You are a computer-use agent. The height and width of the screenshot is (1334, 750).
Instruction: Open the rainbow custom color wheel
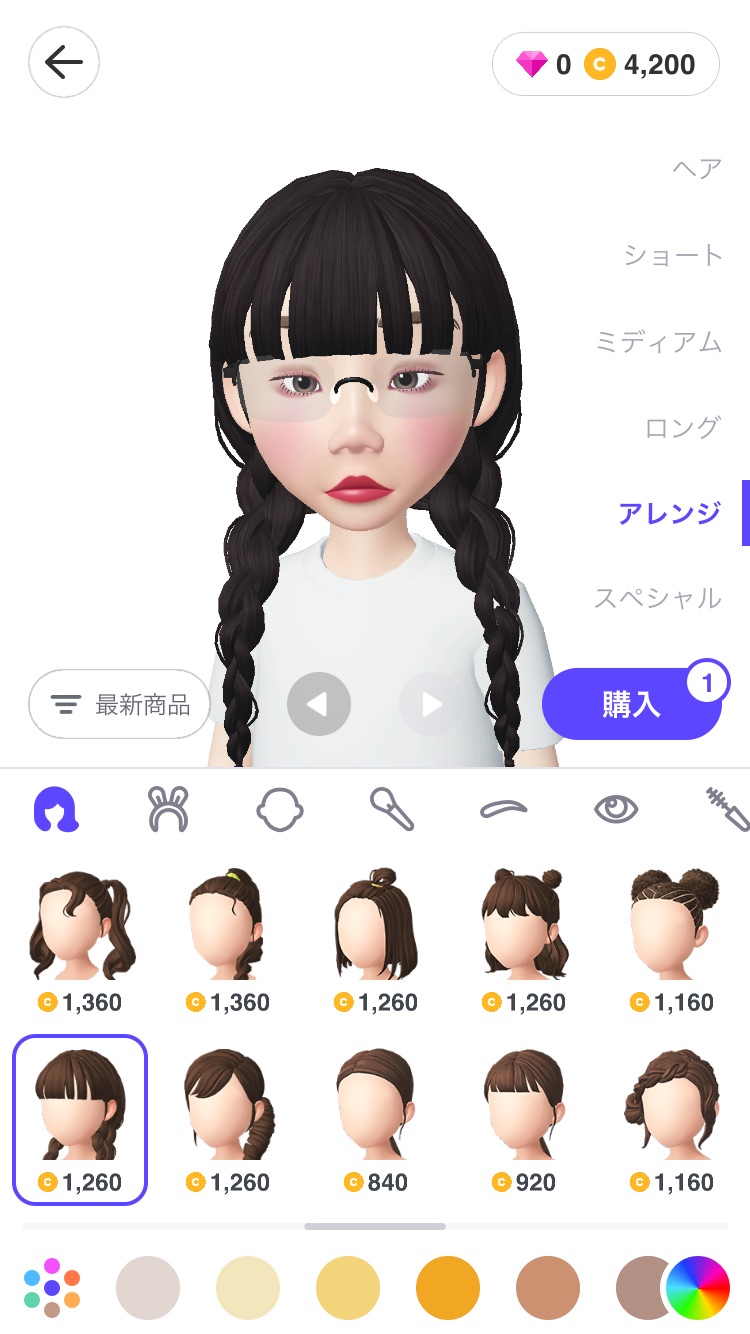click(x=698, y=1288)
